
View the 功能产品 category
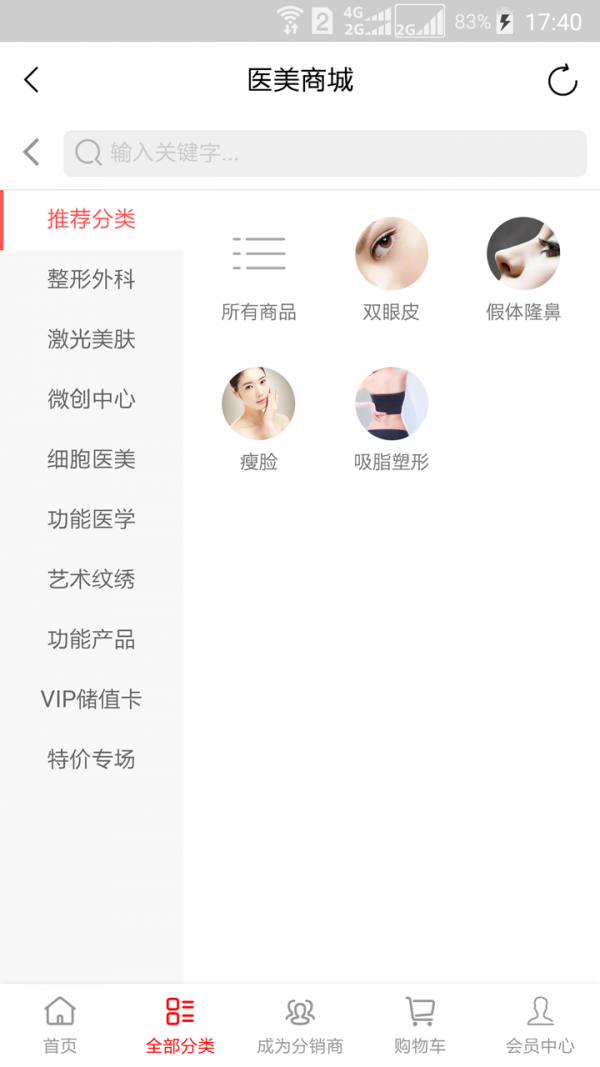click(x=91, y=640)
